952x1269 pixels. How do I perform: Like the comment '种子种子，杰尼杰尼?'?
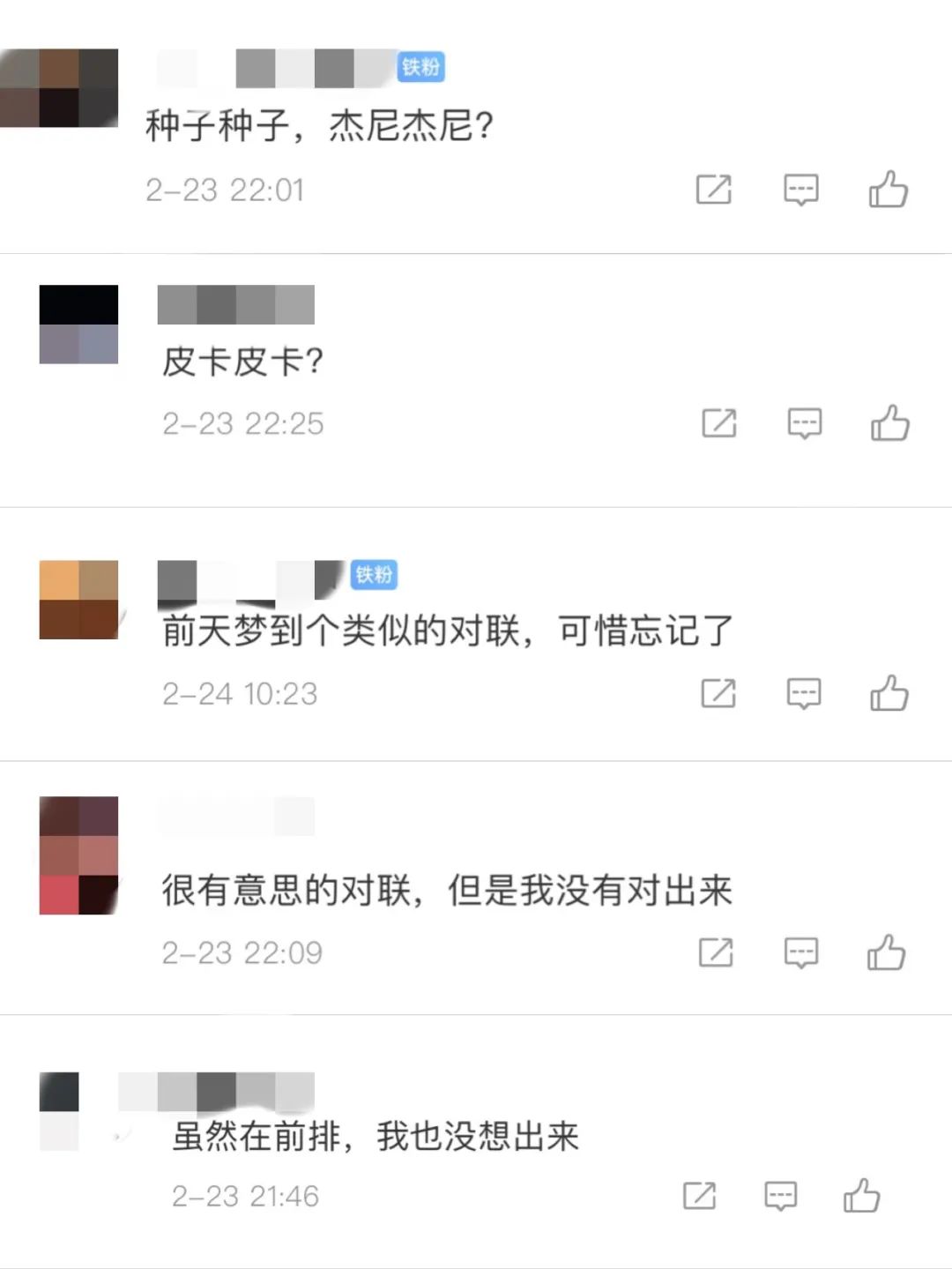click(888, 190)
